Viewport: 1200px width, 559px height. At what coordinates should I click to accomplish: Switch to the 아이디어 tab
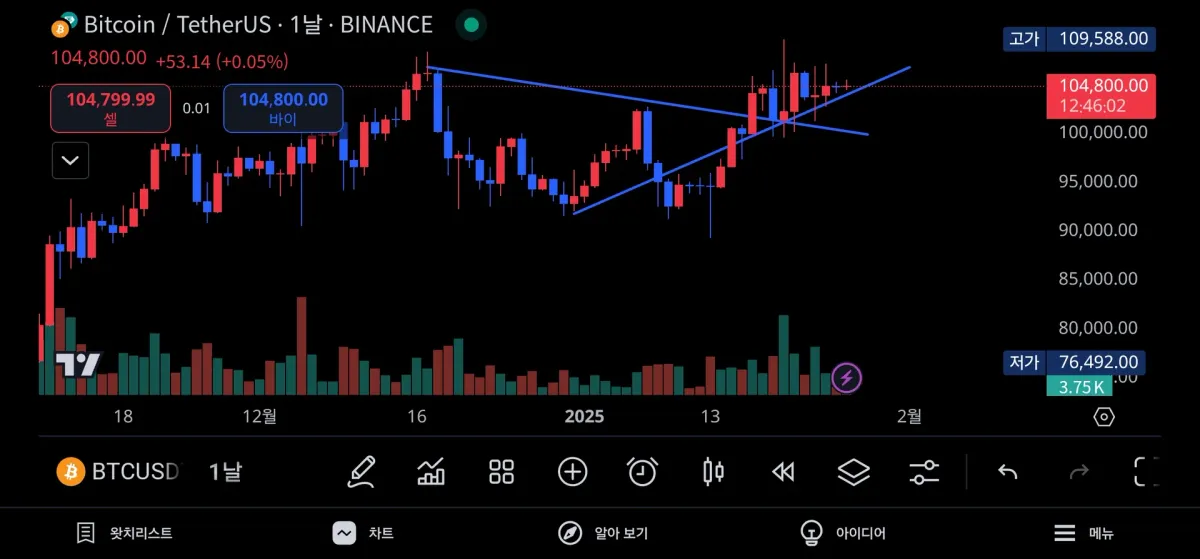click(x=843, y=533)
